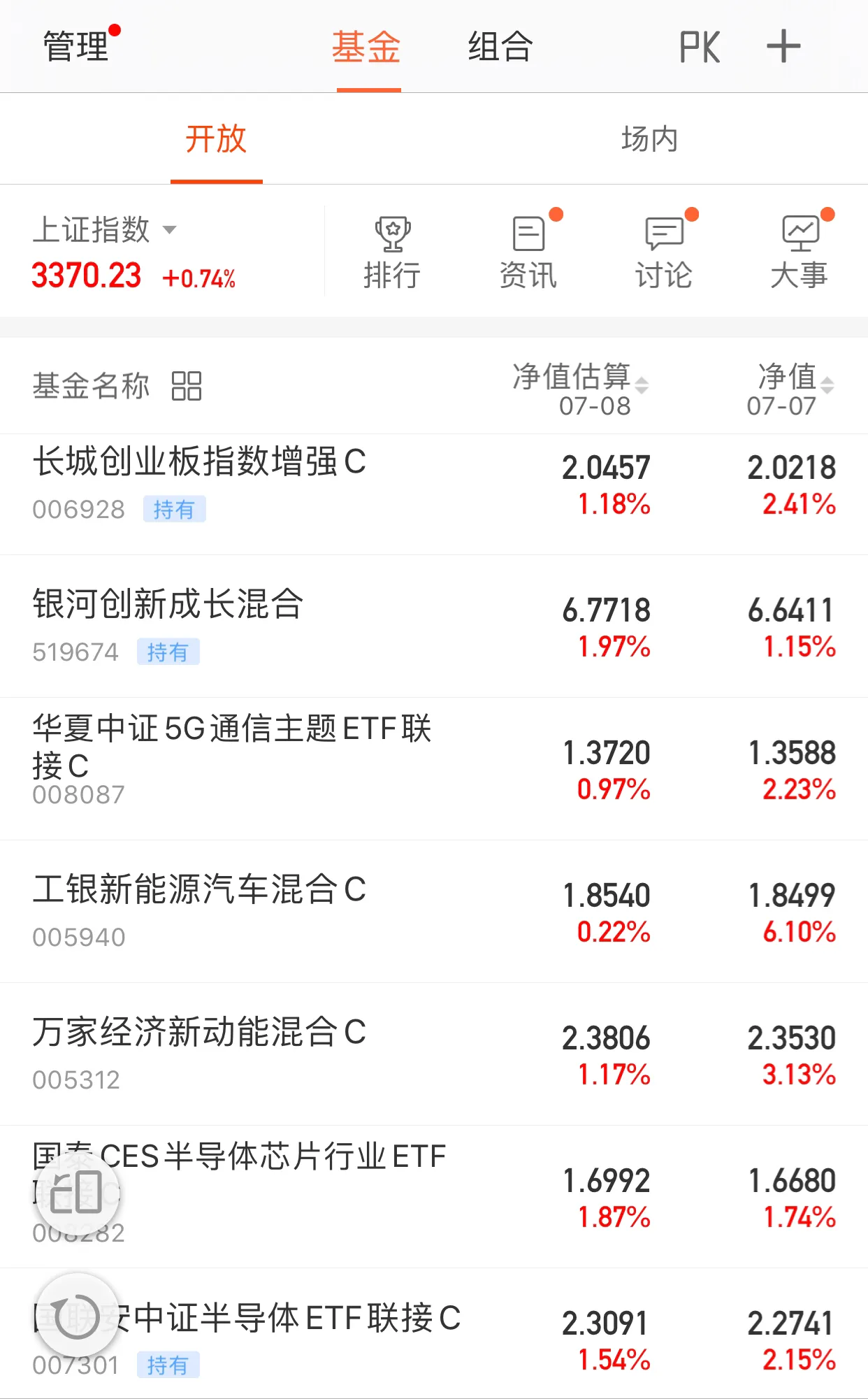Open the 排行 ranking icon
The image size is (868, 1399).
coord(392,252)
